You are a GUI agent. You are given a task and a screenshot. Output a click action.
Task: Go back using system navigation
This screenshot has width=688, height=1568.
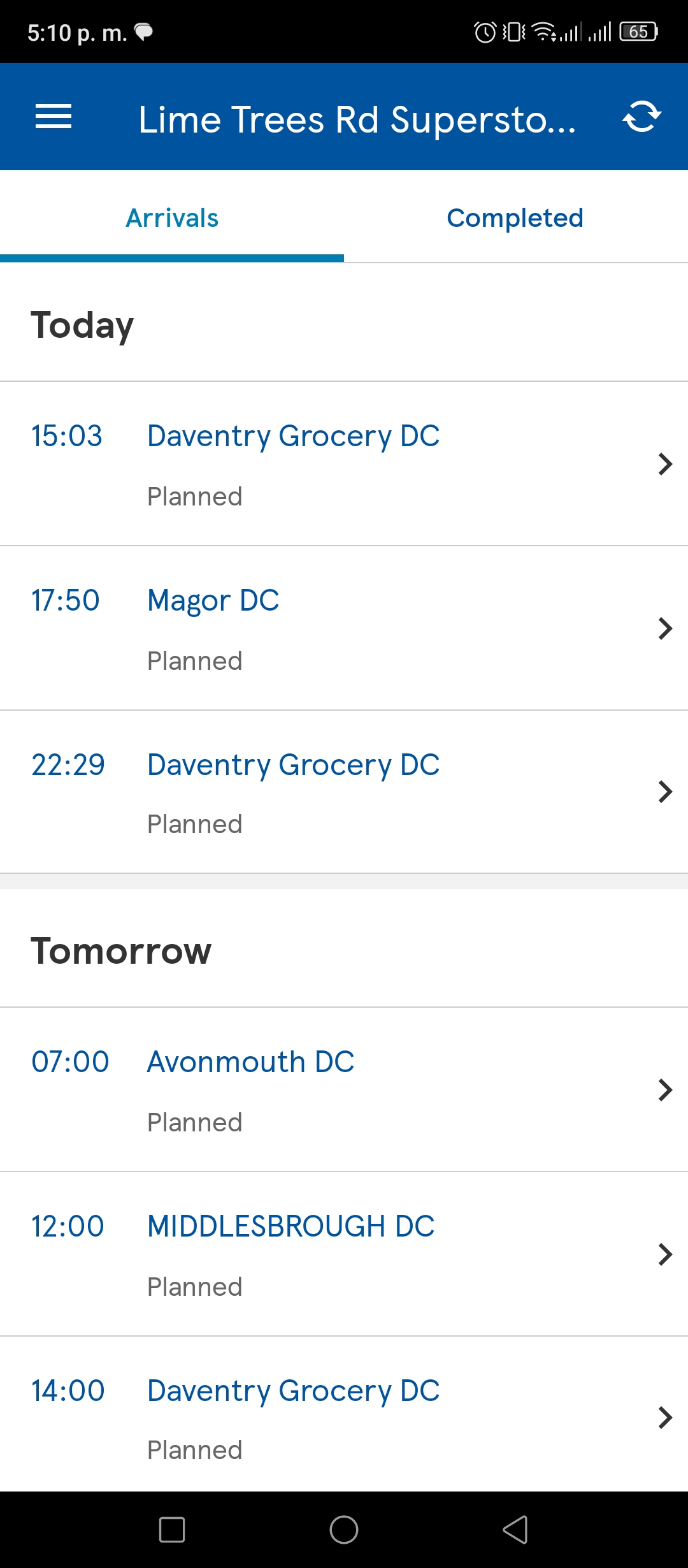(515, 1530)
